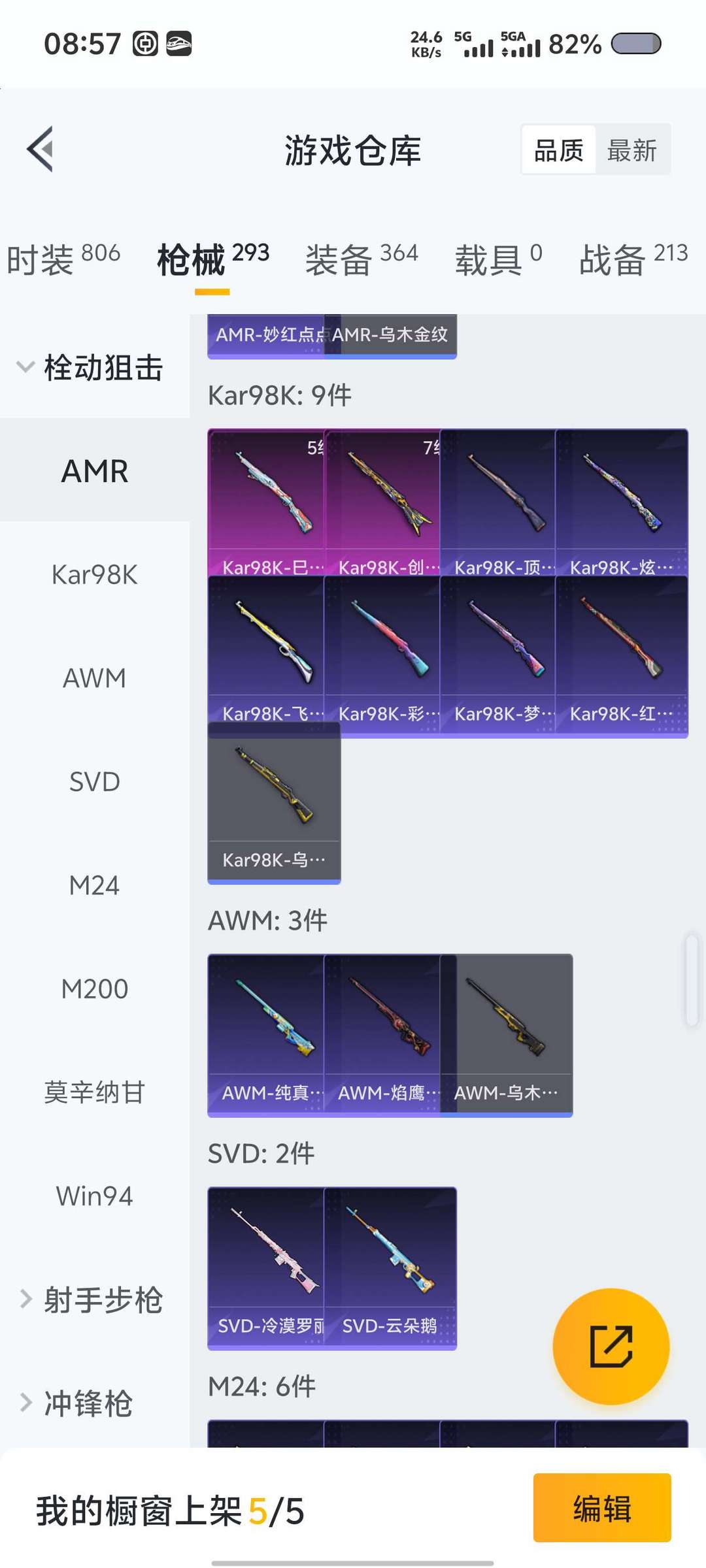
Task: Open the AMR-乌木金纹 skin tile
Action: 390,336
